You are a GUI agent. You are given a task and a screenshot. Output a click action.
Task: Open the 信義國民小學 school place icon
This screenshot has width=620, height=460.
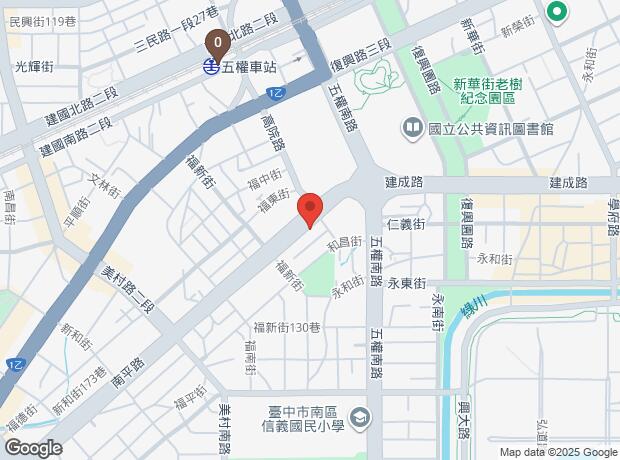pos(360,418)
